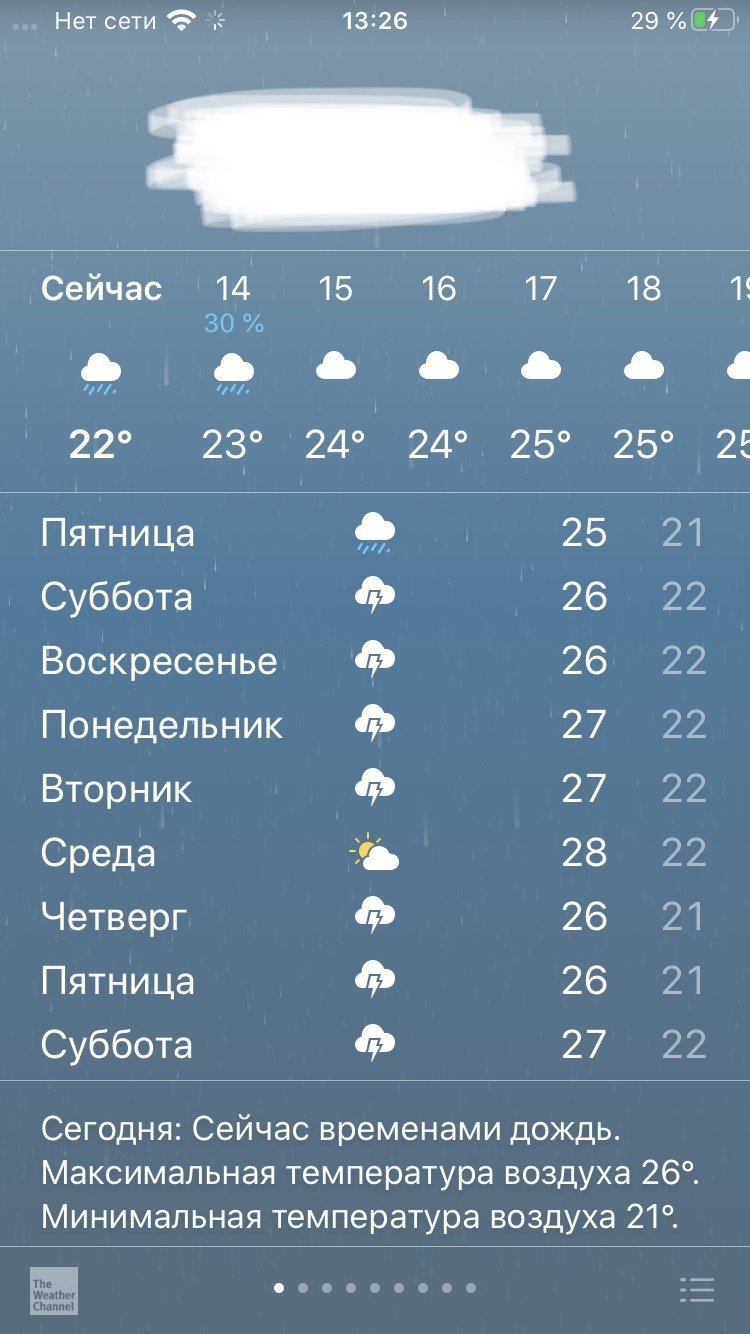Viewport: 750px width, 1334px height.
Task: Open the city list icon
Action: [696, 1290]
